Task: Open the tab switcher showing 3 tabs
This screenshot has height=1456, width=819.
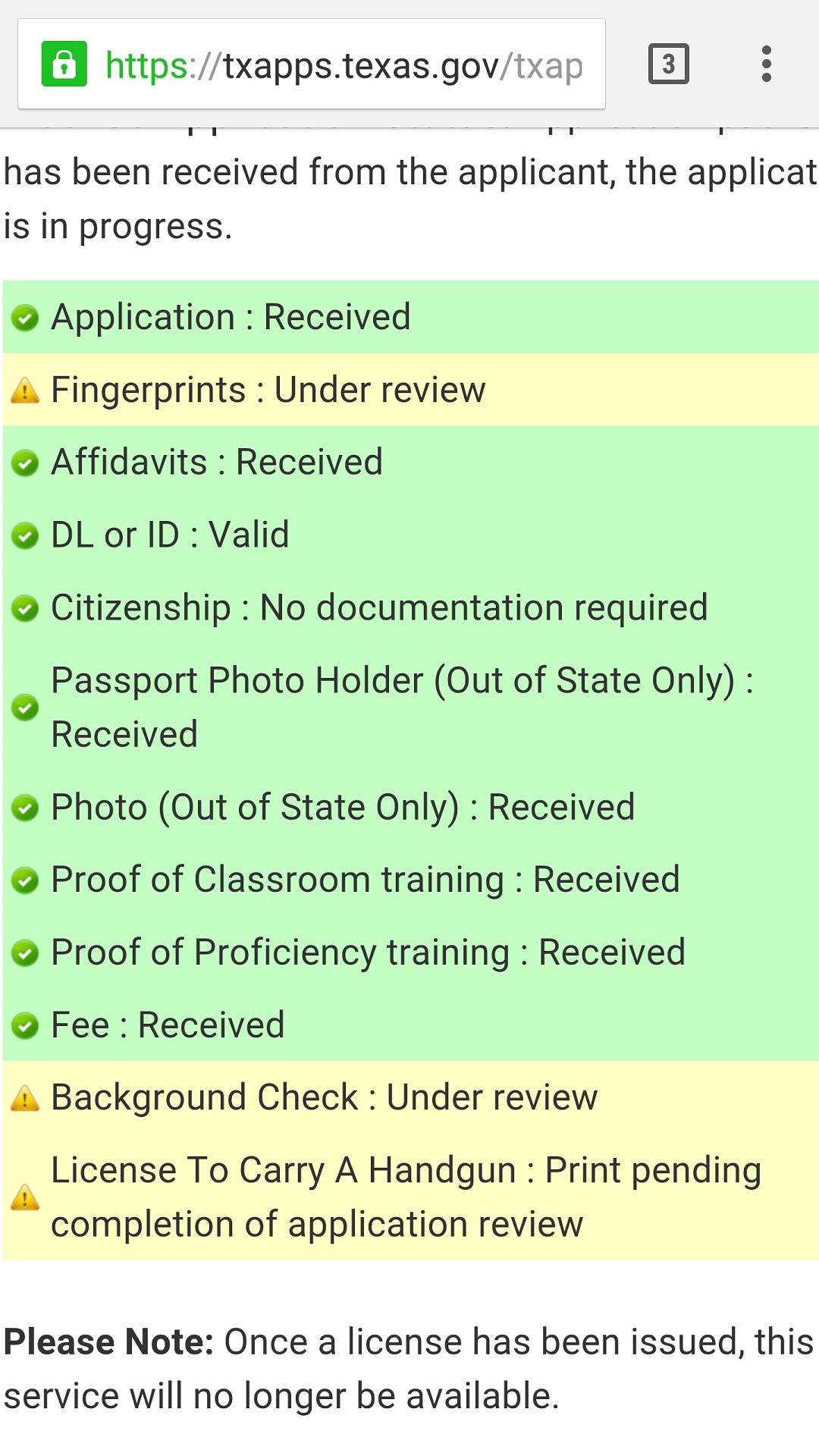Action: click(x=668, y=64)
